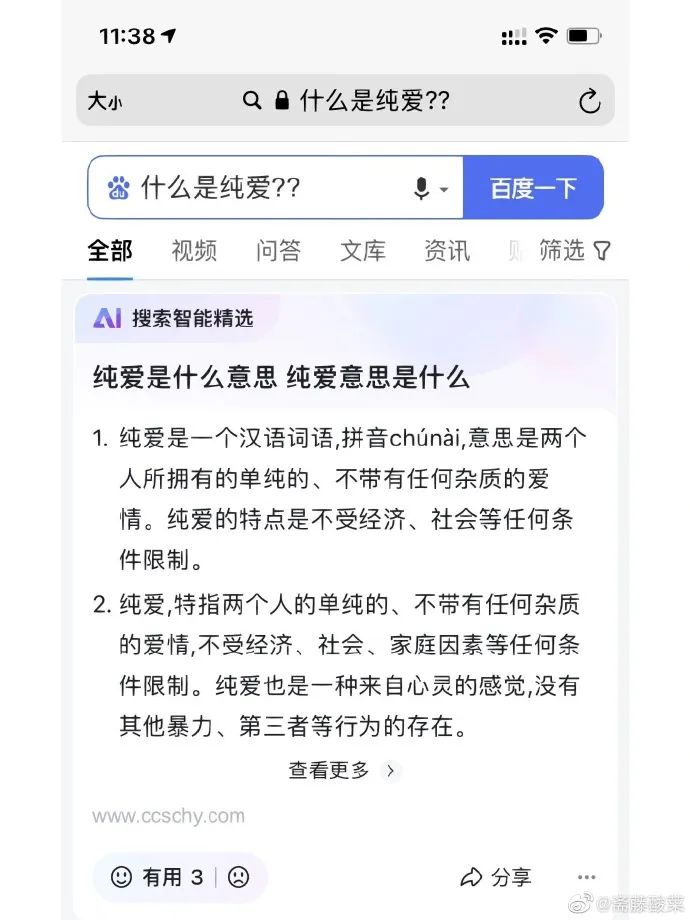690x920 pixels.
Task: Share this result via 分享
Action: 496,877
